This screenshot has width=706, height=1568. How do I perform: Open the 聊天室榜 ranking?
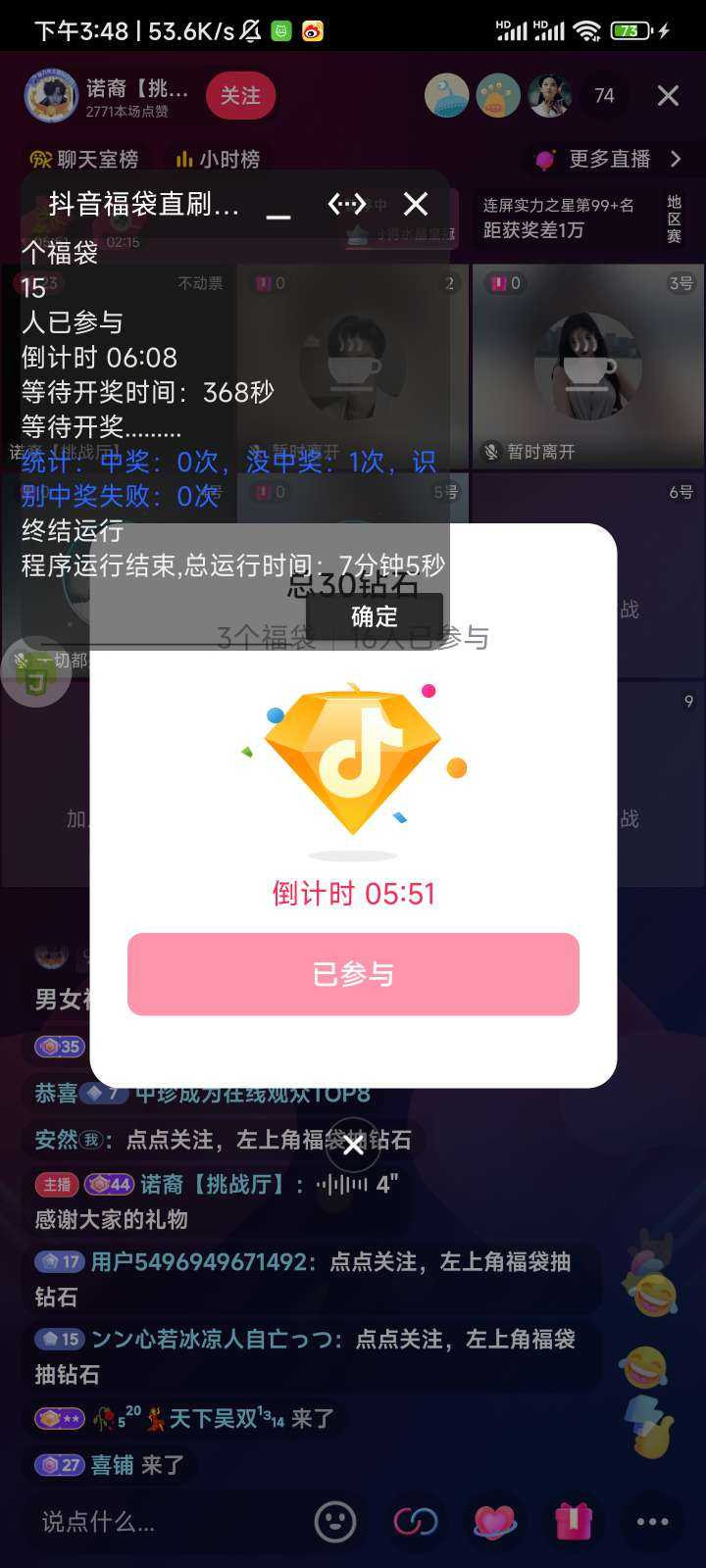[x=84, y=159]
